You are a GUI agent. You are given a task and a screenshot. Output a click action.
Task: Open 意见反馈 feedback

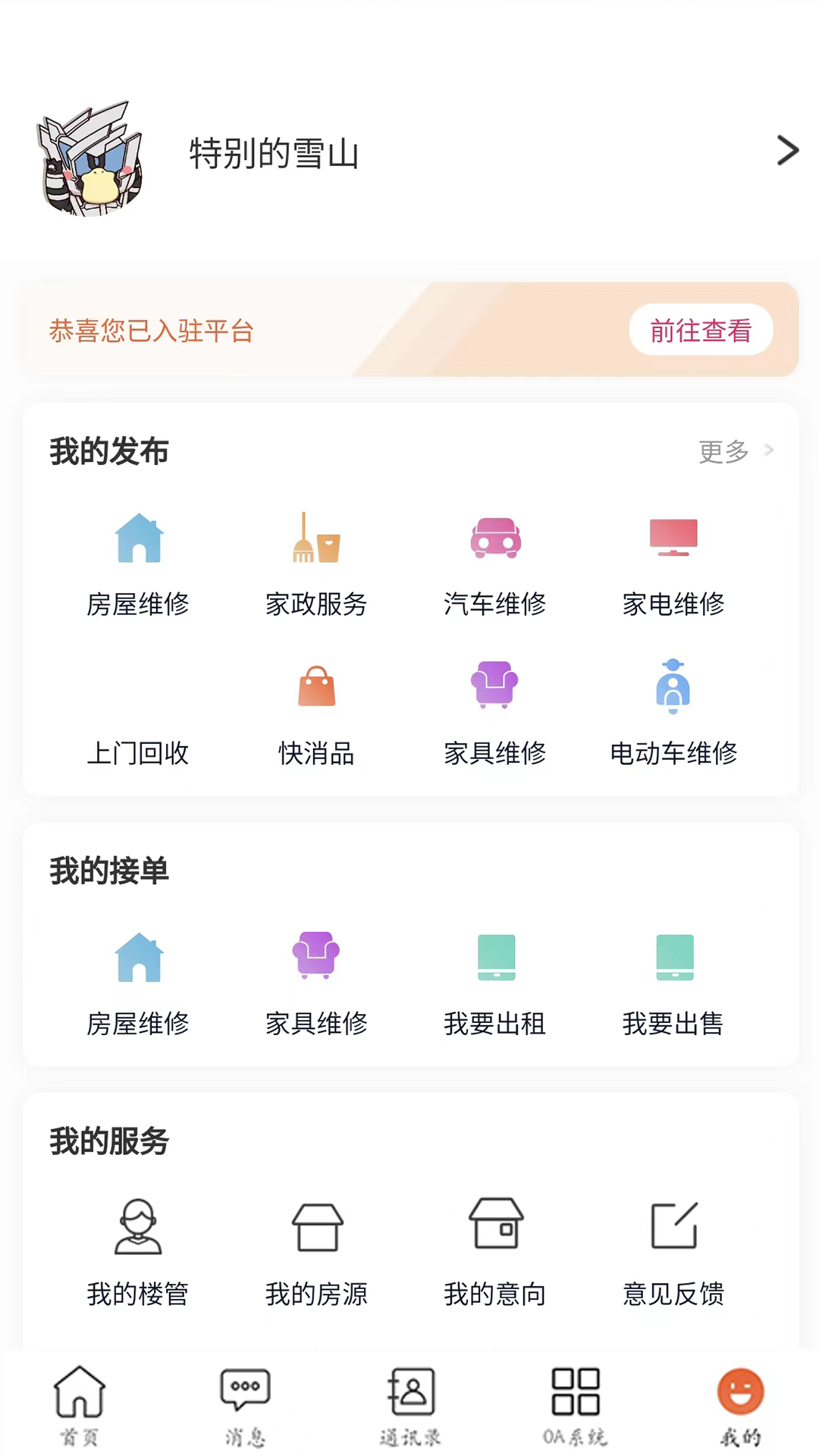tap(673, 1252)
